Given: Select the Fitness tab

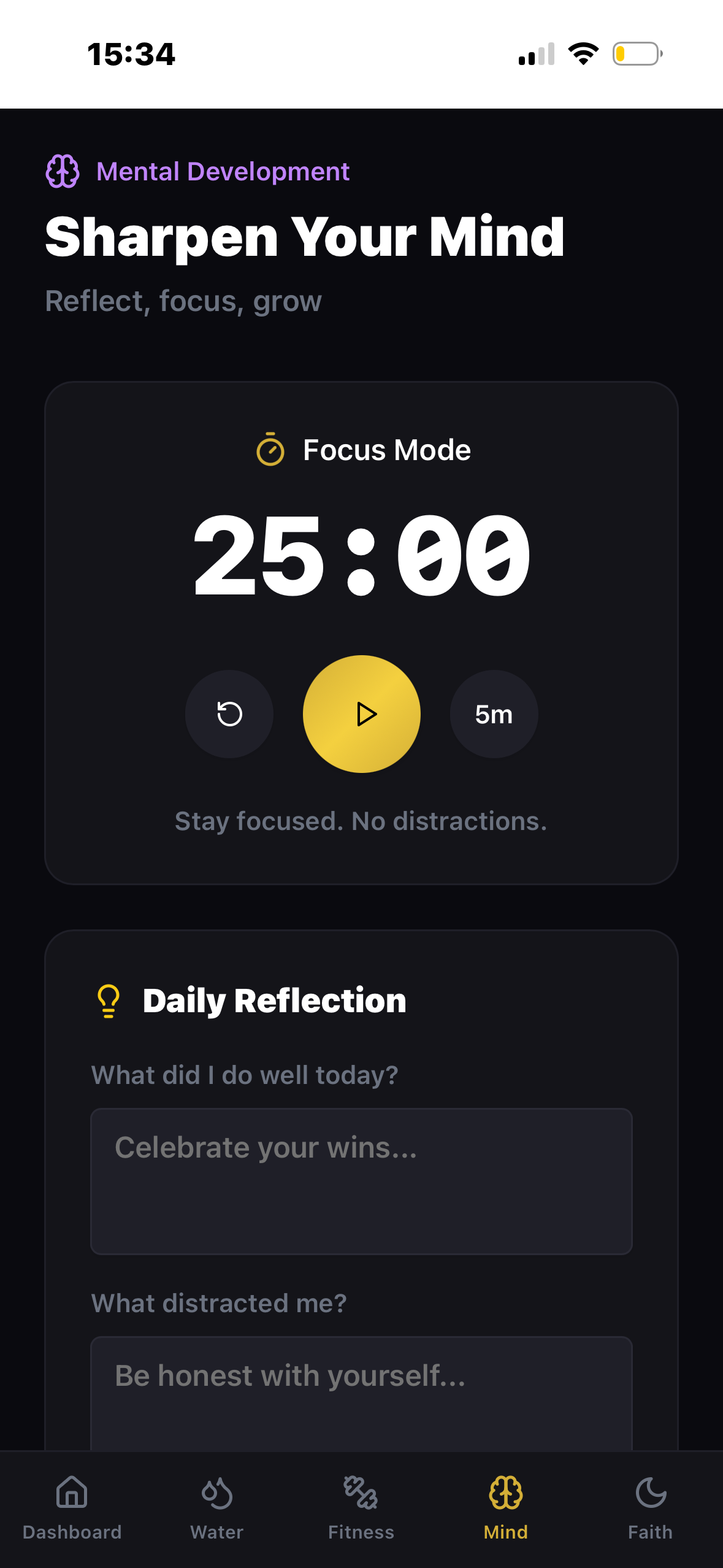Looking at the screenshot, I should (361, 1531).
